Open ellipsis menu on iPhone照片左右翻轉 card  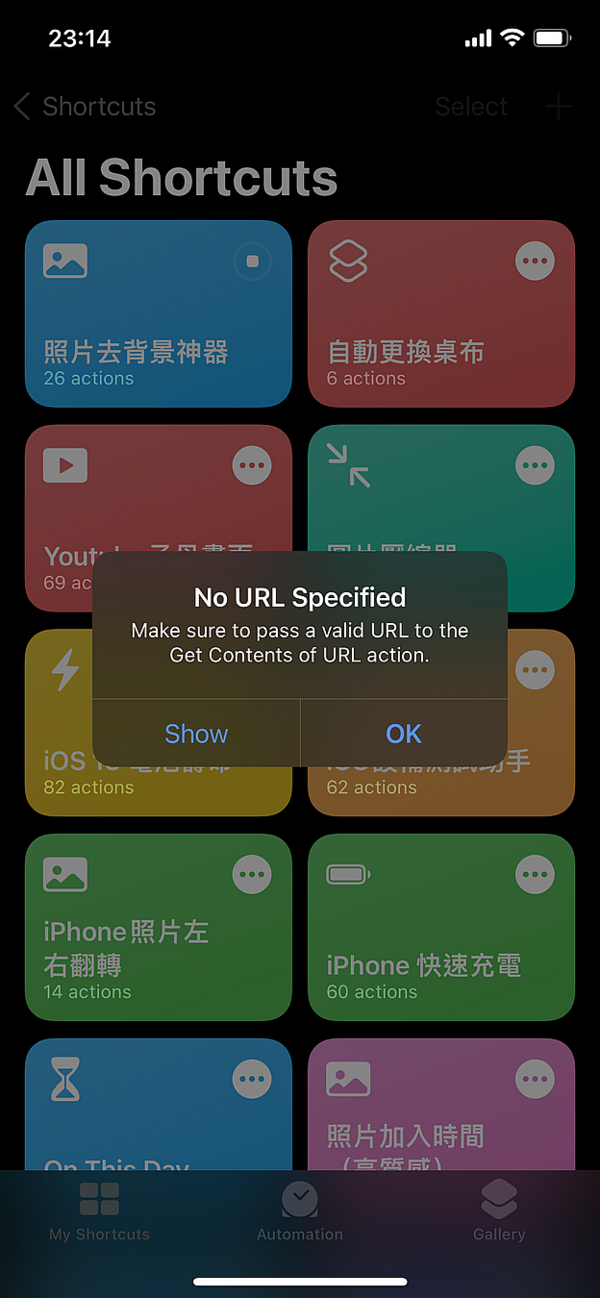point(252,875)
